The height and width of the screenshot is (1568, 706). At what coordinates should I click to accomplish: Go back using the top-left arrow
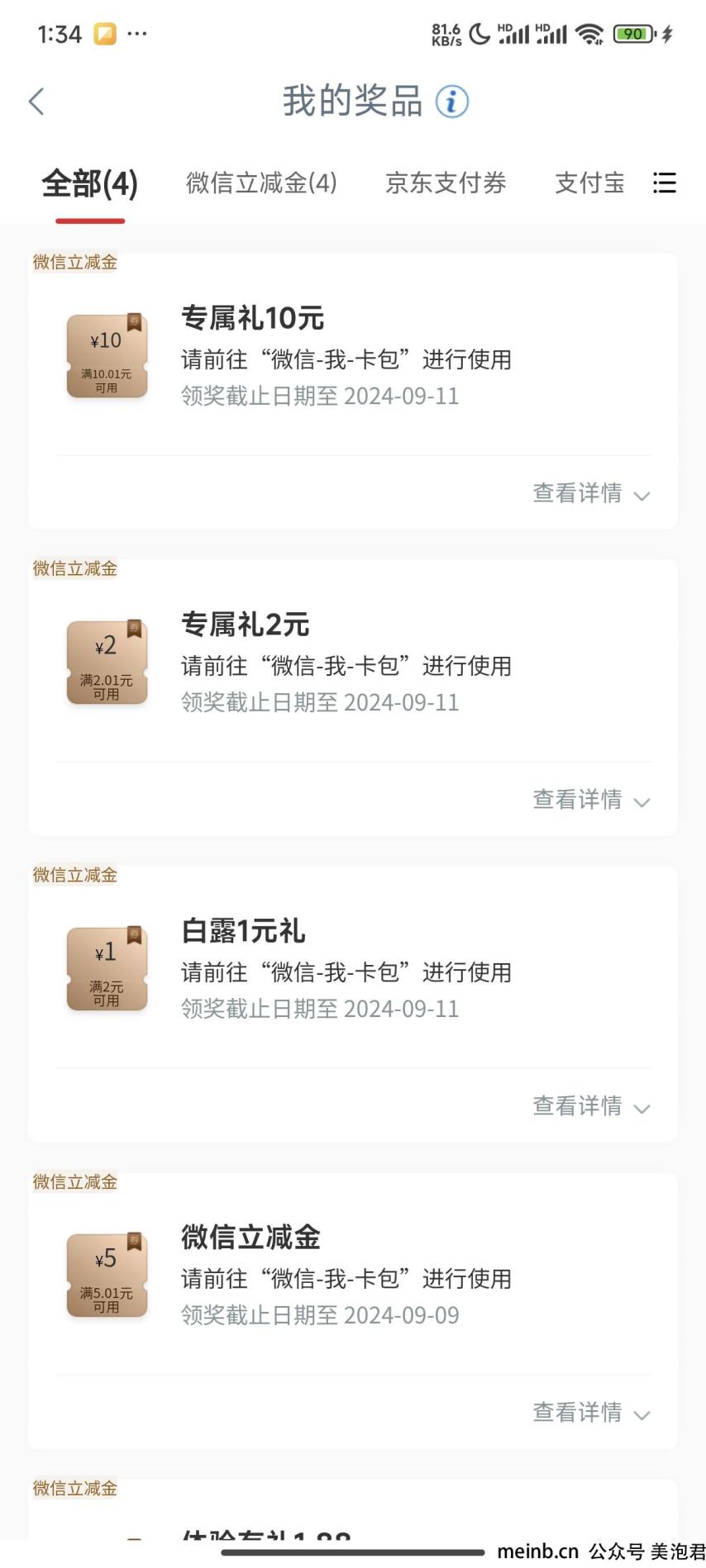coord(36,102)
